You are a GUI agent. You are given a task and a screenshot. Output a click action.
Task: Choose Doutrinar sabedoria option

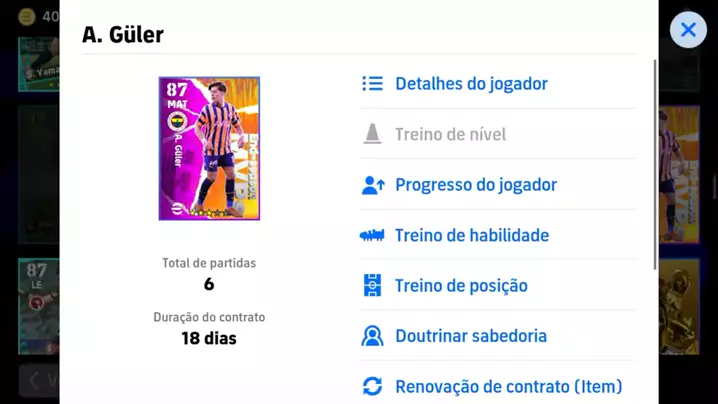[470, 336]
